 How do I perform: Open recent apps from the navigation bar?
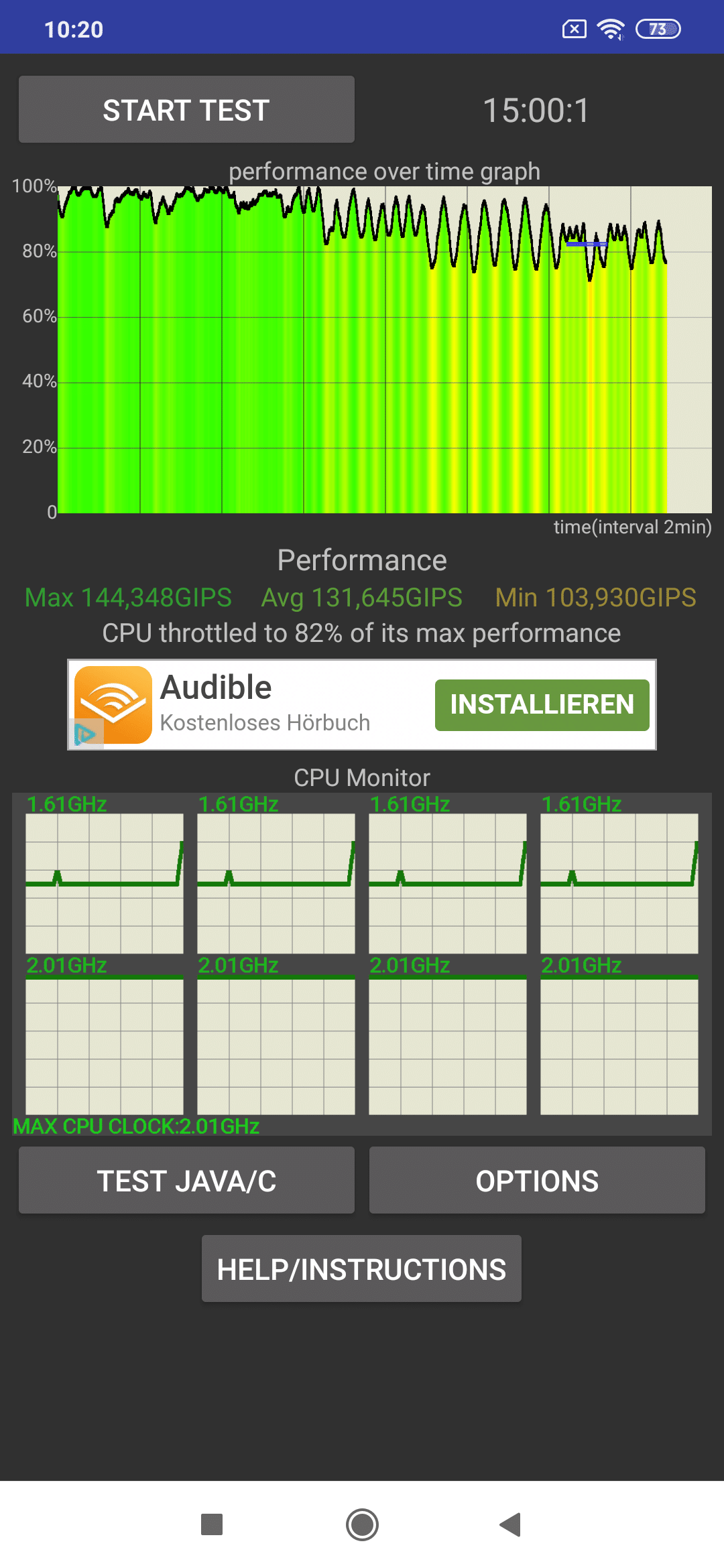pyautogui.click(x=212, y=1524)
